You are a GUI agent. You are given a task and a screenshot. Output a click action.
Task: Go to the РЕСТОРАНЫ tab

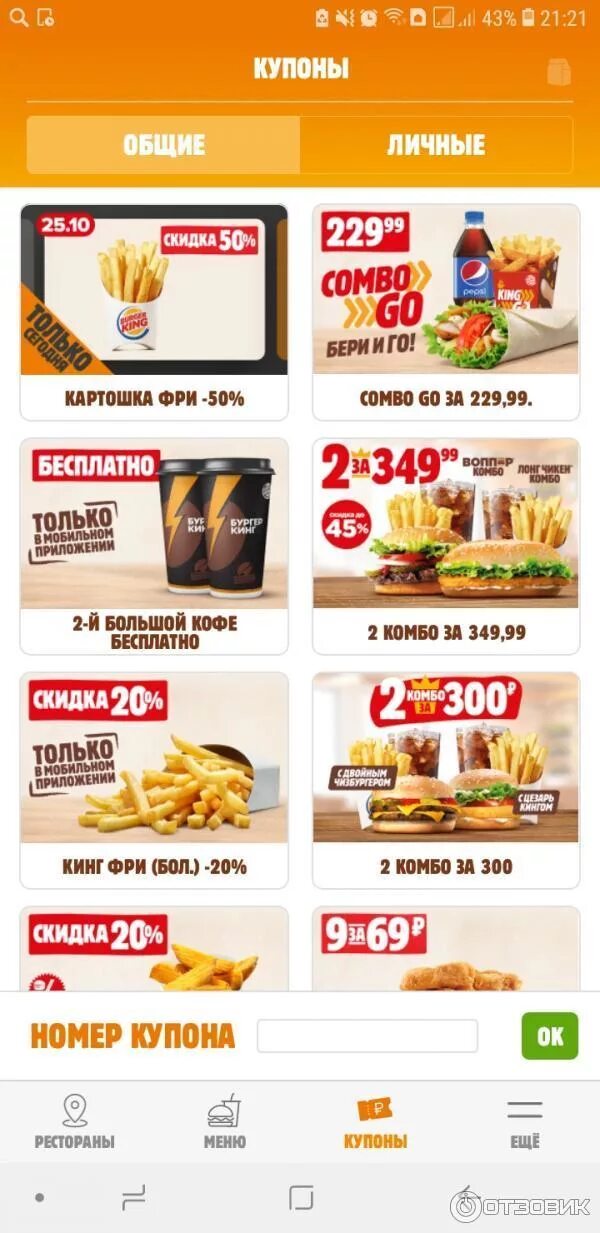tap(75, 1121)
